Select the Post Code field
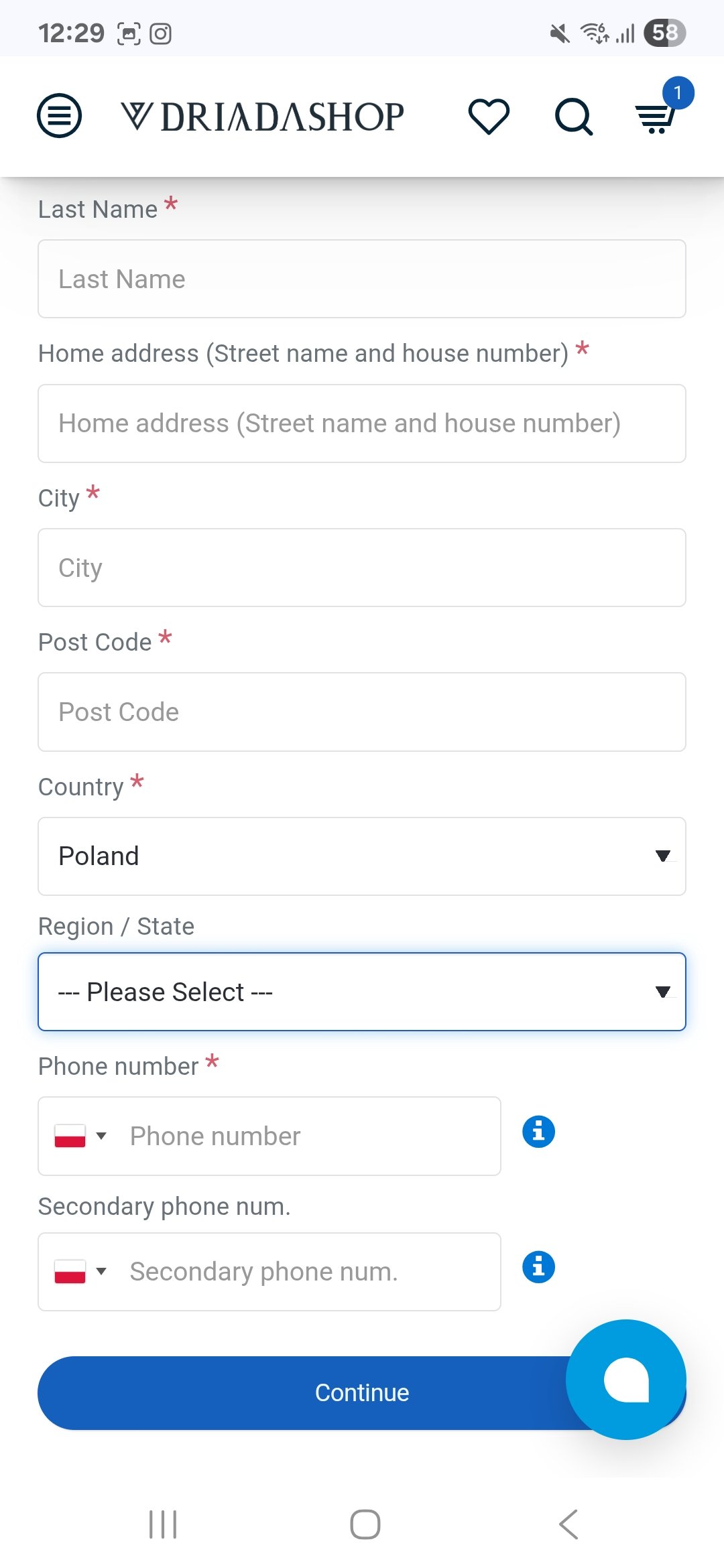Viewport: 724px width, 1568px height. 362,712
